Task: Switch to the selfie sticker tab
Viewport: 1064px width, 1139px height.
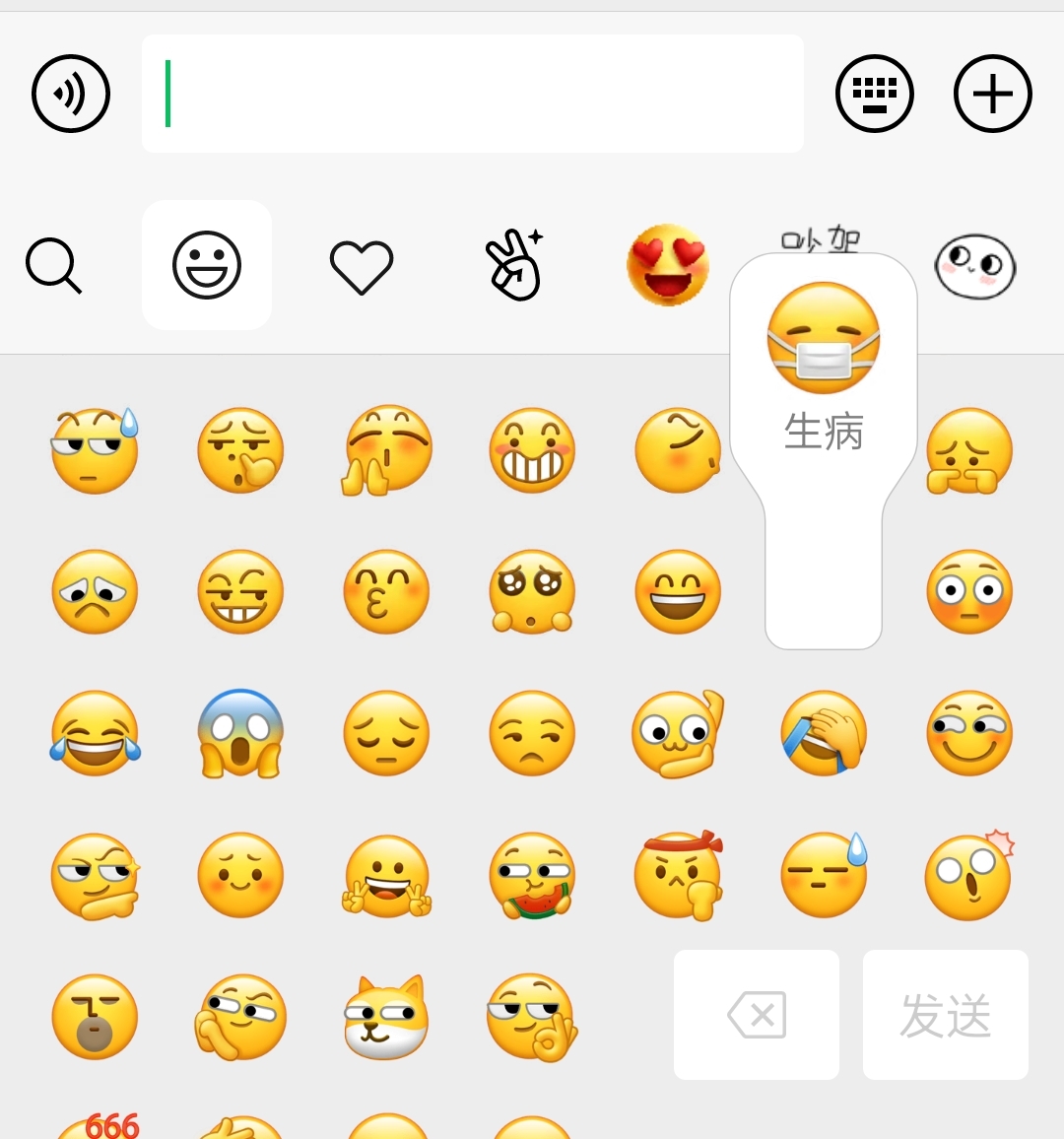Action: pyautogui.click(x=514, y=265)
